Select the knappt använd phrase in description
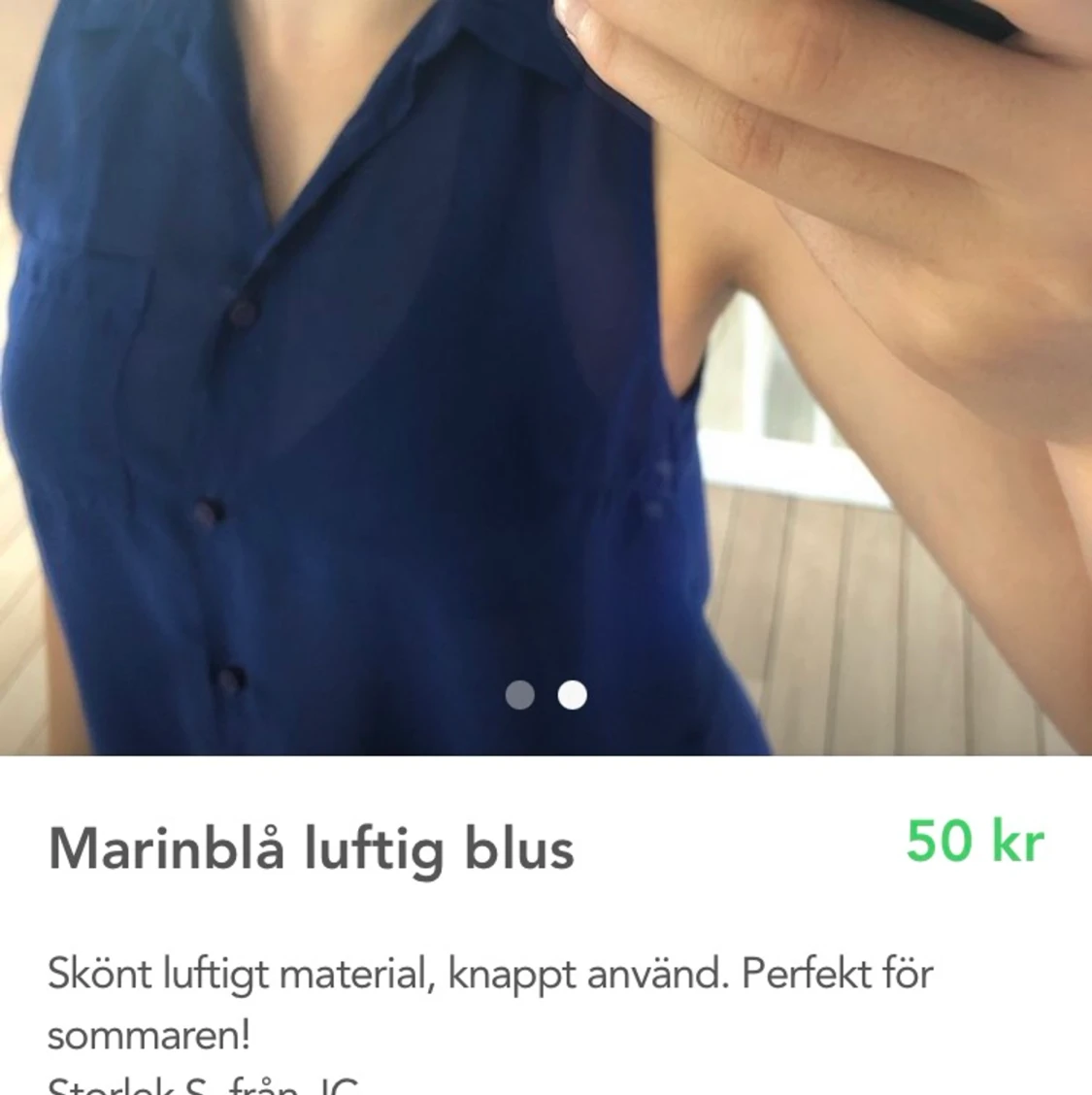 tap(573, 970)
